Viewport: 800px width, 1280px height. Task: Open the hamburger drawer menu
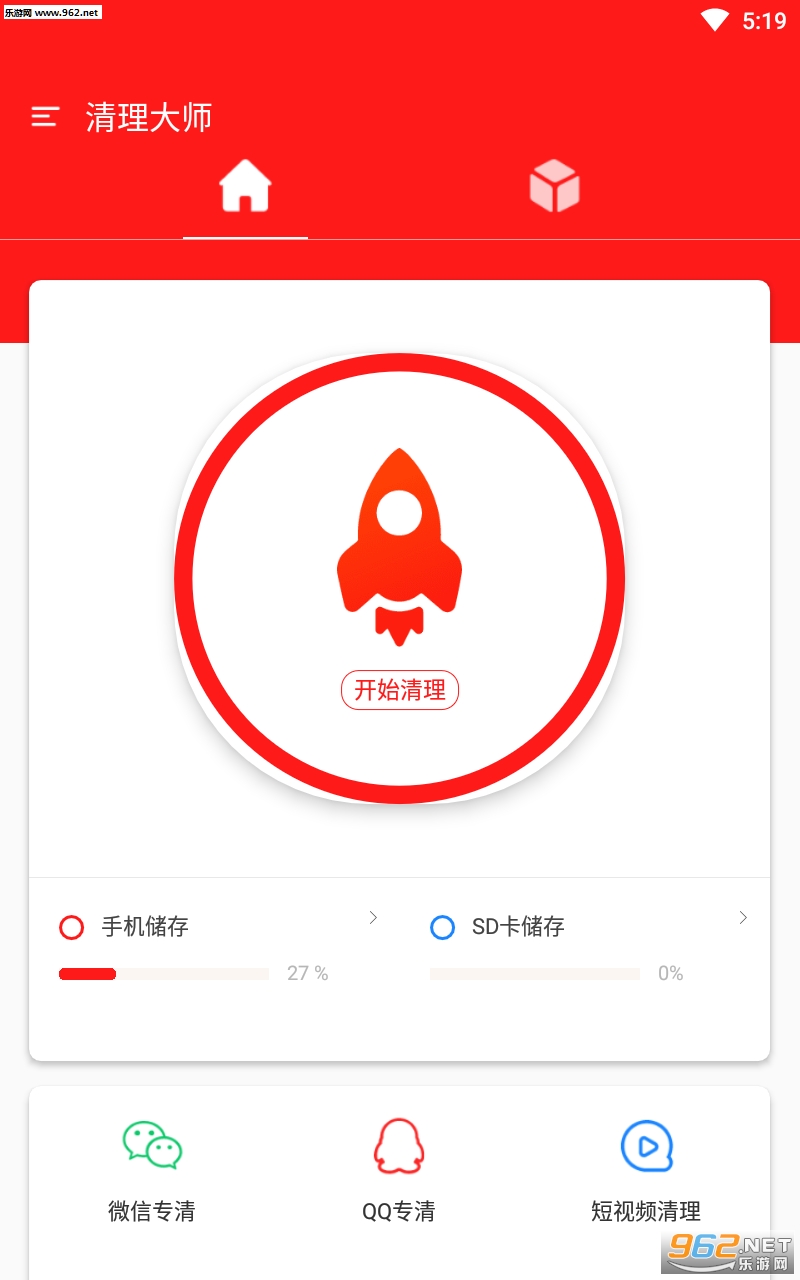(x=45, y=117)
